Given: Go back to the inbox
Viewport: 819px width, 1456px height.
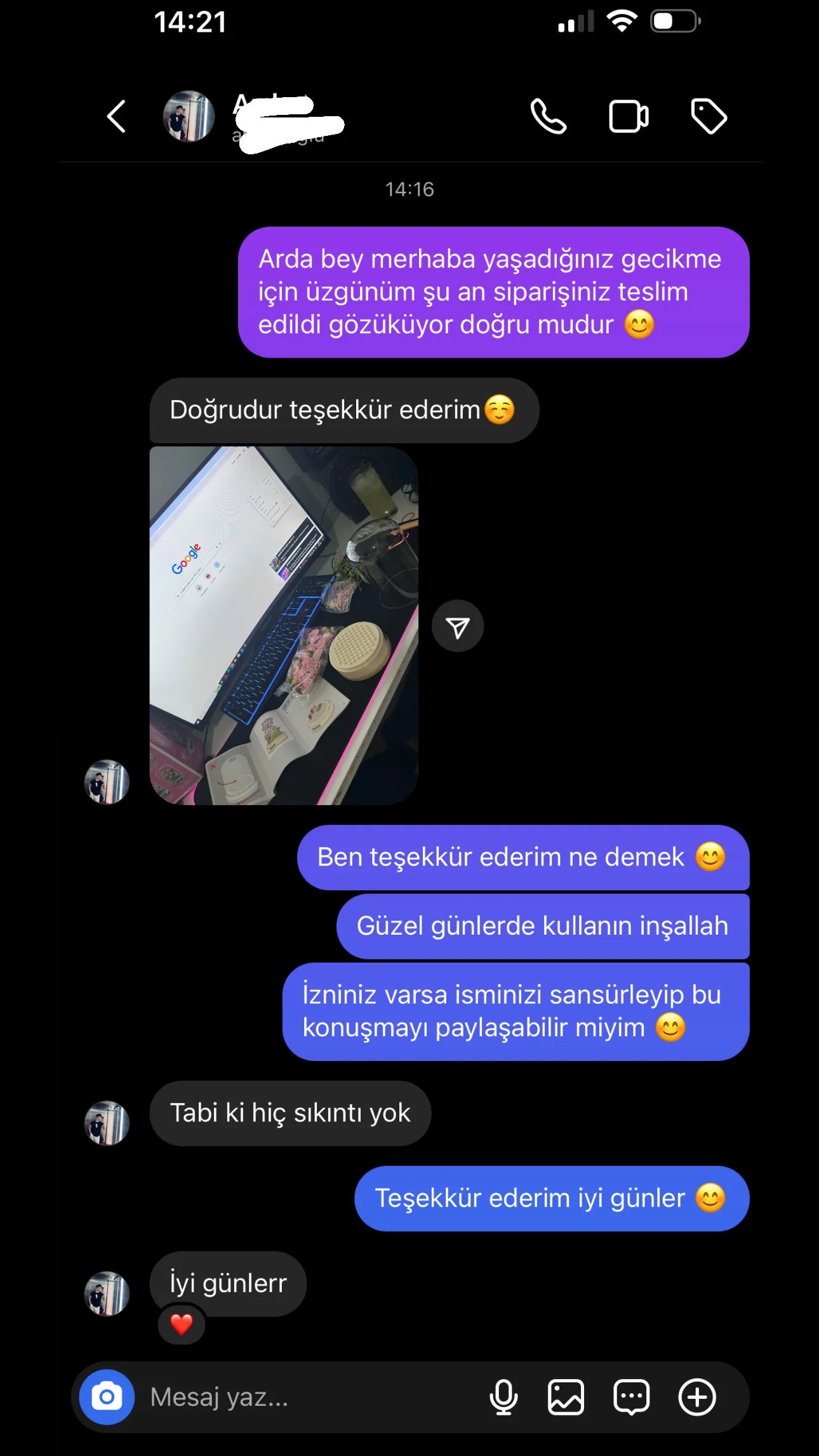Looking at the screenshot, I should (116, 117).
